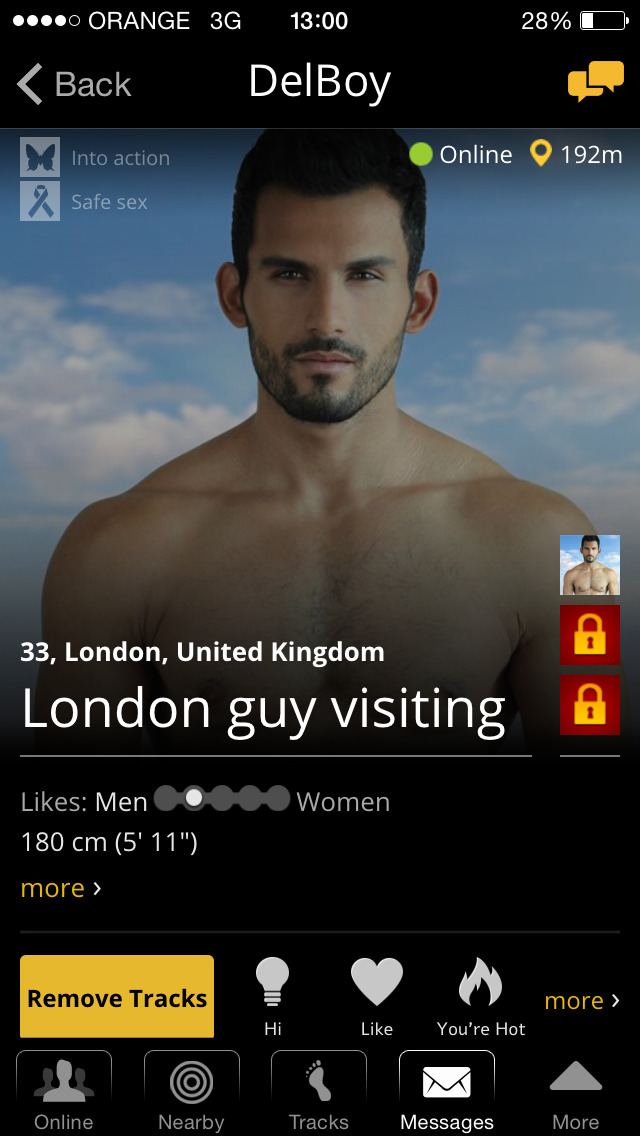Tap the Remove Tracks button
The width and height of the screenshot is (640, 1136).
click(x=117, y=997)
